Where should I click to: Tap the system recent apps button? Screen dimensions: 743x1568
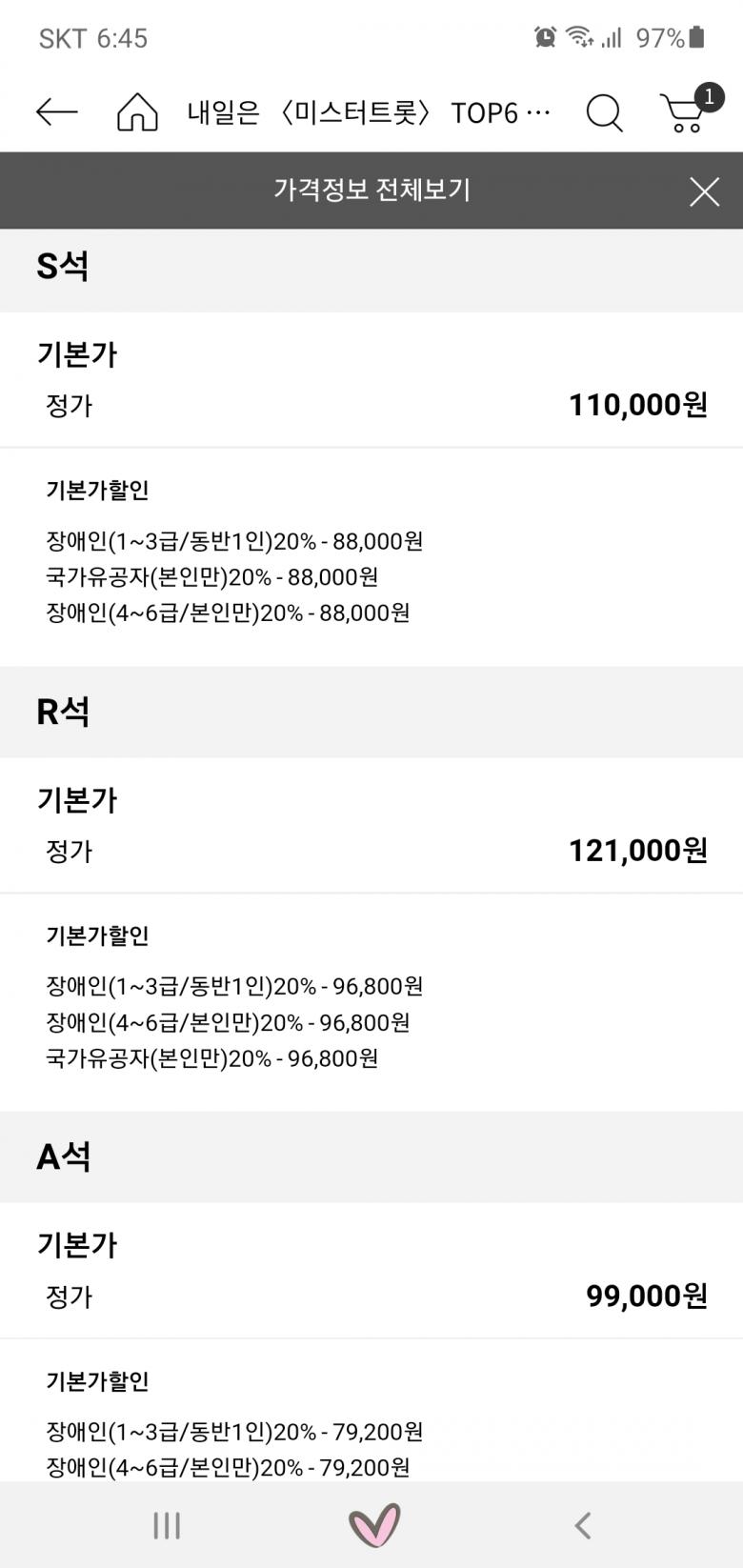pyautogui.click(x=167, y=1525)
